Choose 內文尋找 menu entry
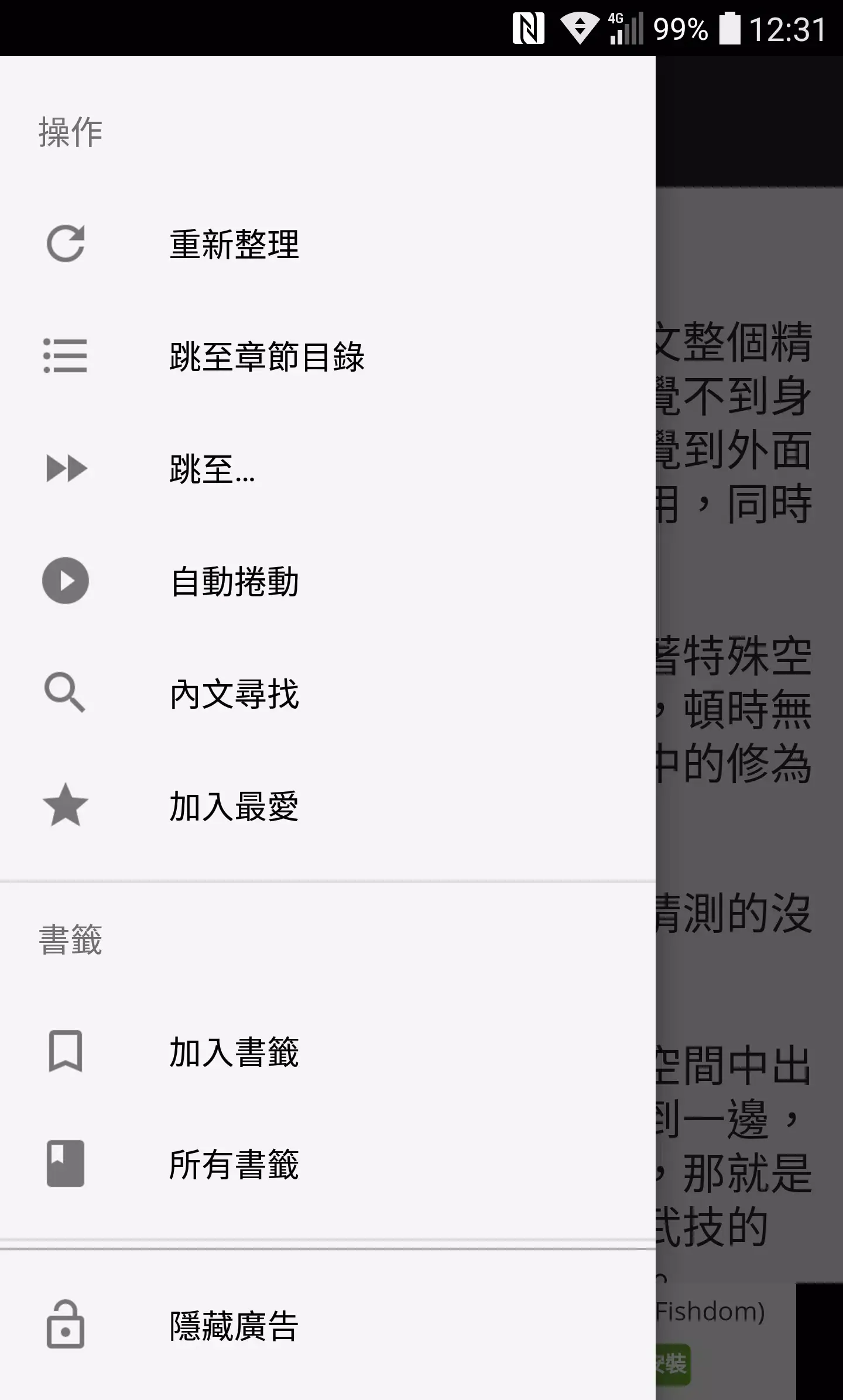This screenshot has width=843, height=1400. tap(234, 694)
